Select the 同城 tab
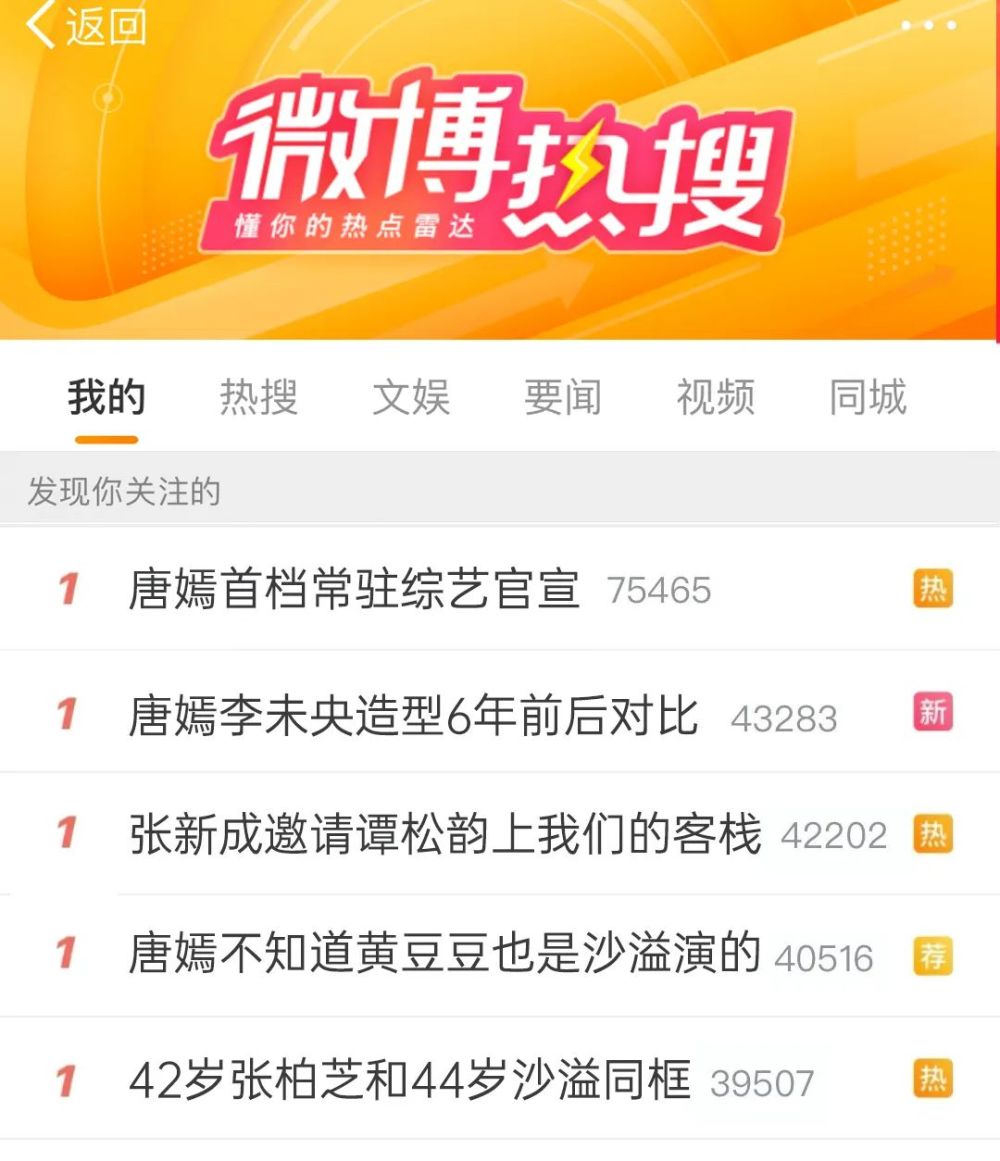 click(x=867, y=398)
